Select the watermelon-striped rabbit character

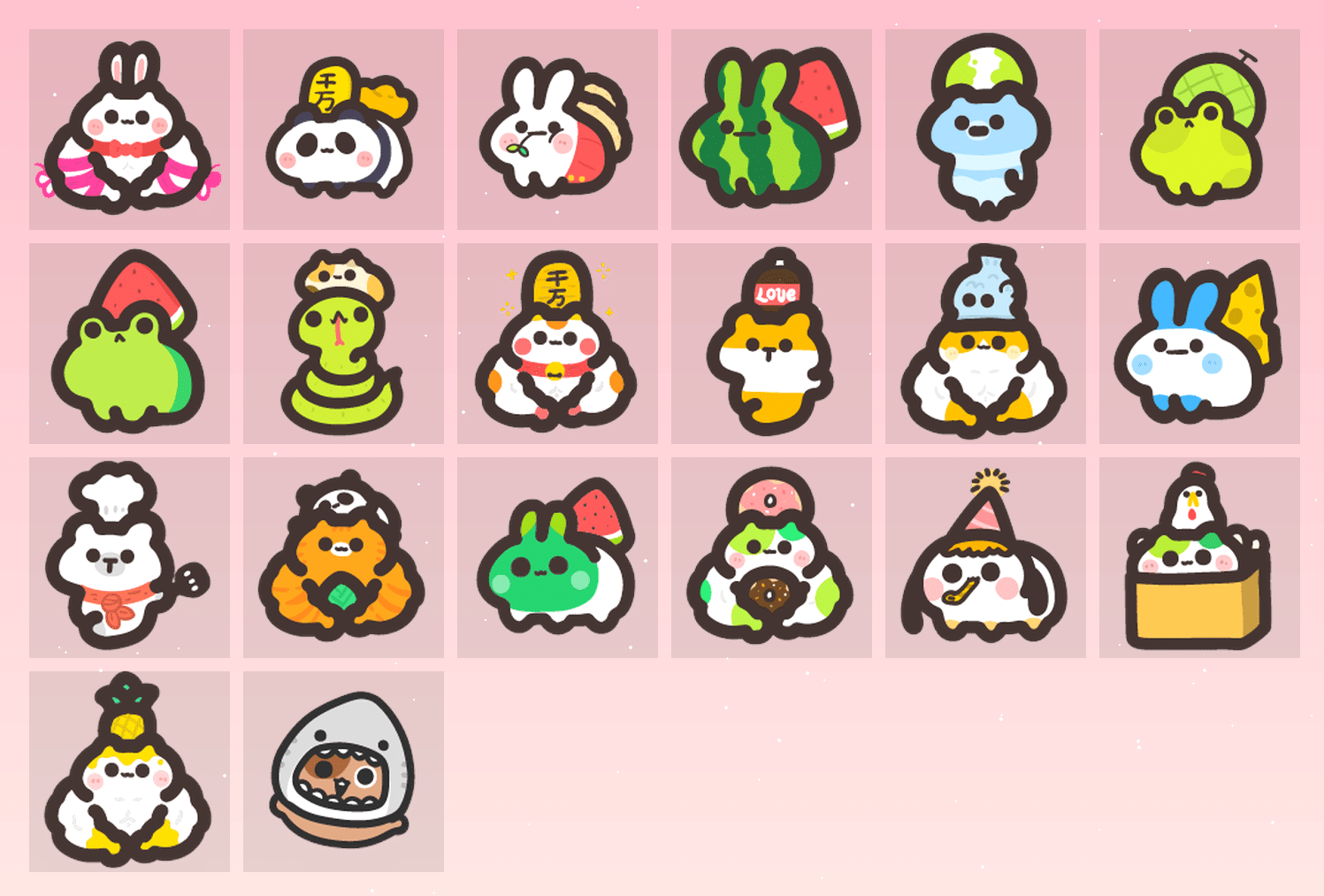tap(771, 129)
